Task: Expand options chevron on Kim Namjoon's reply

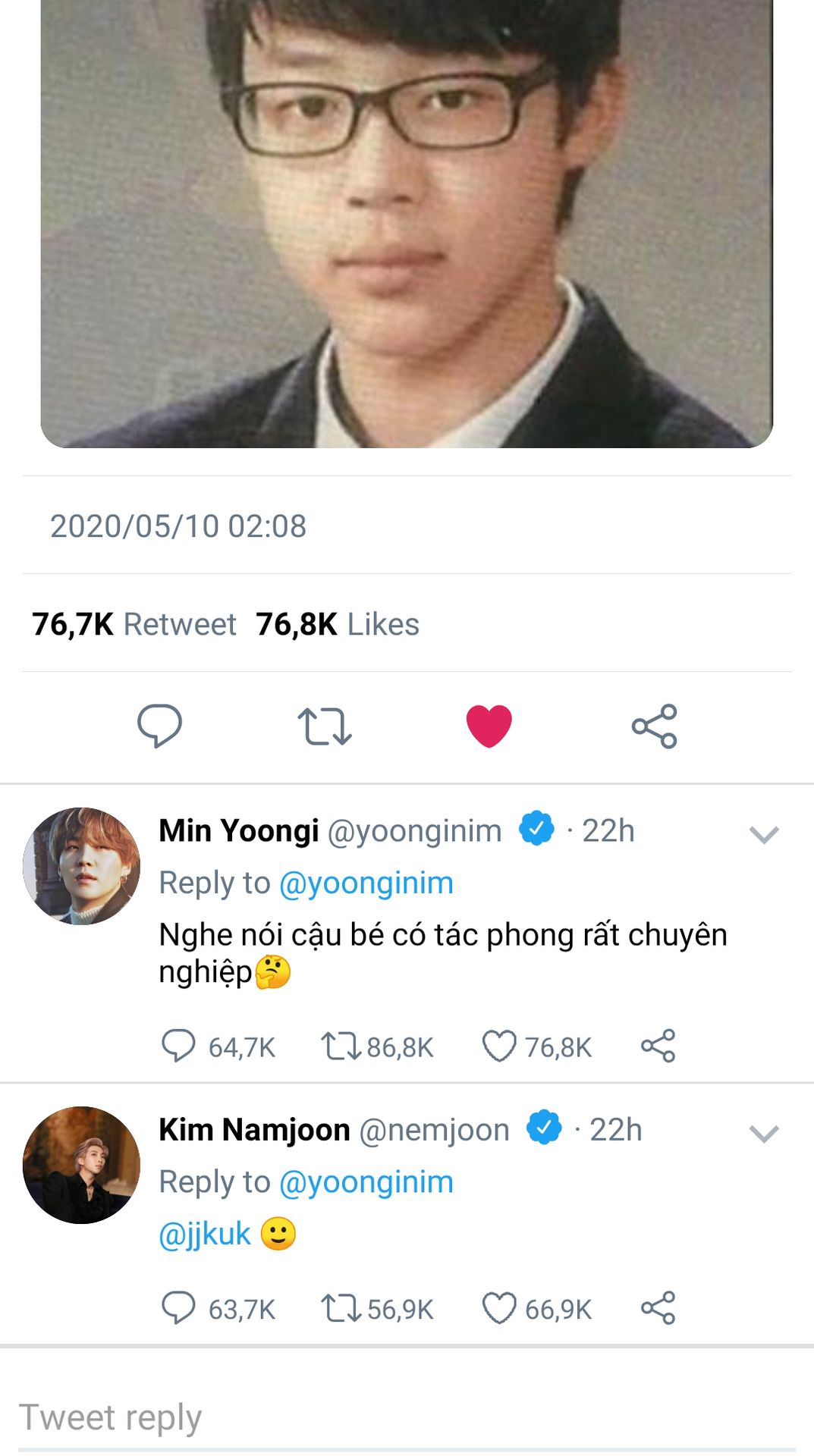Action: [x=763, y=1133]
